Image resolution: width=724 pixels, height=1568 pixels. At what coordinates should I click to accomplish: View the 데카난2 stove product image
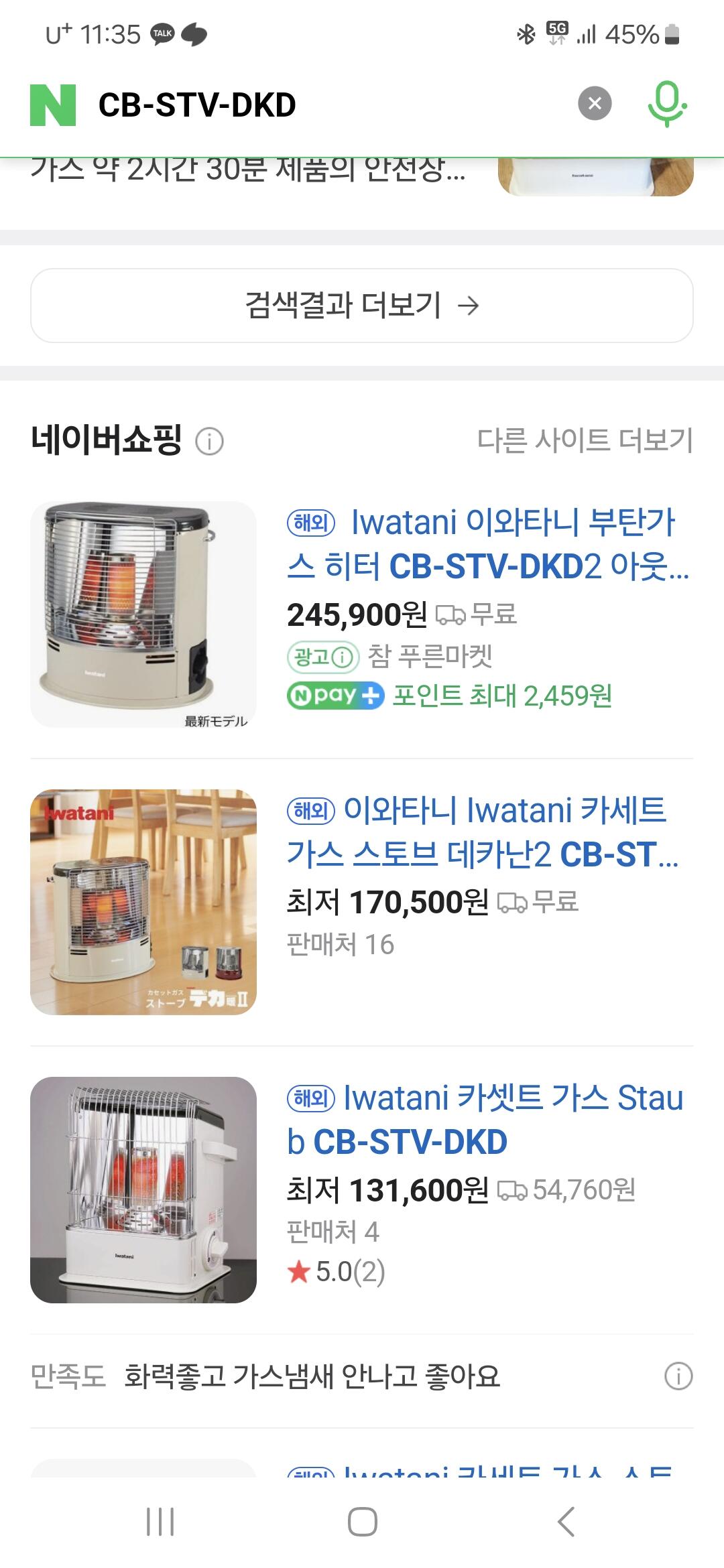143,902
